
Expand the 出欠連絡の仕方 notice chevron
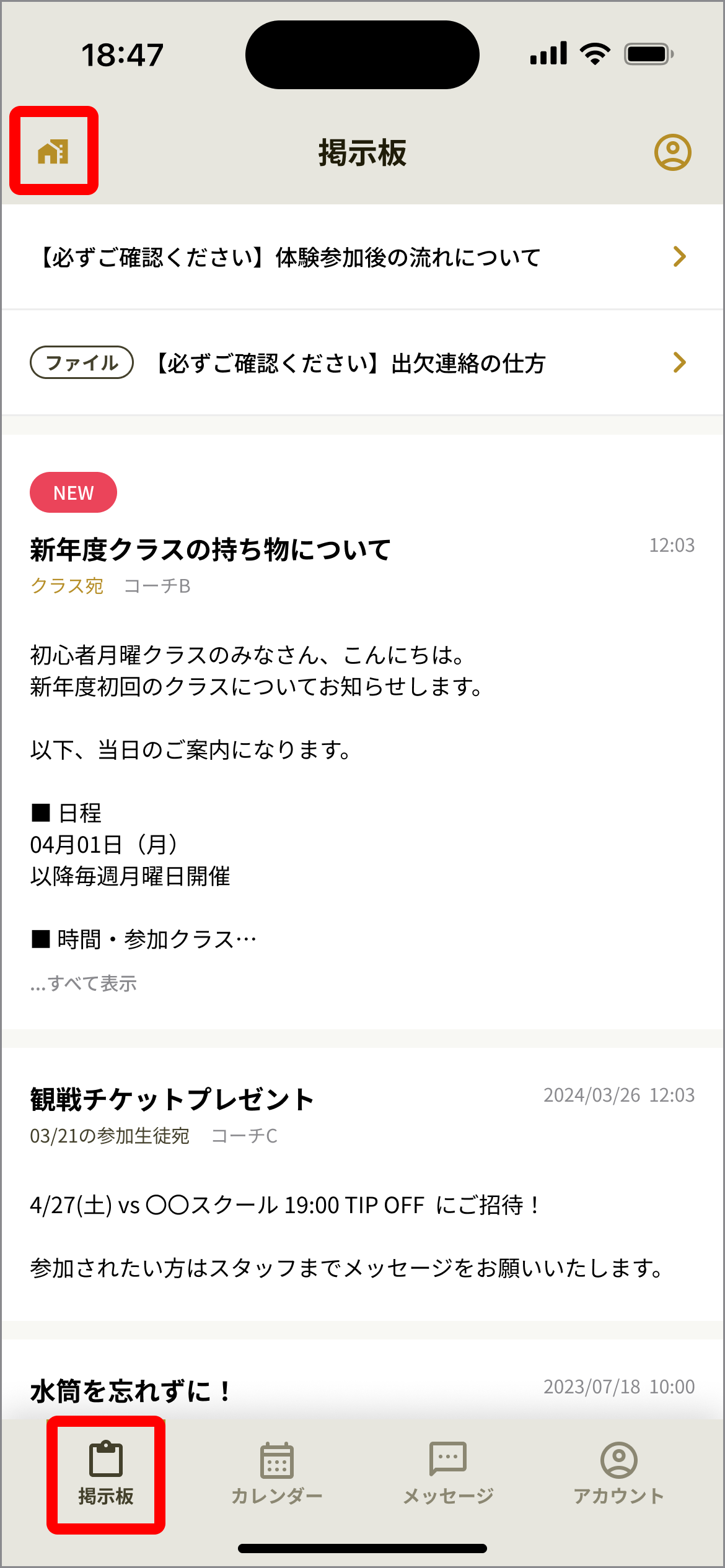[x=680, y=363]
